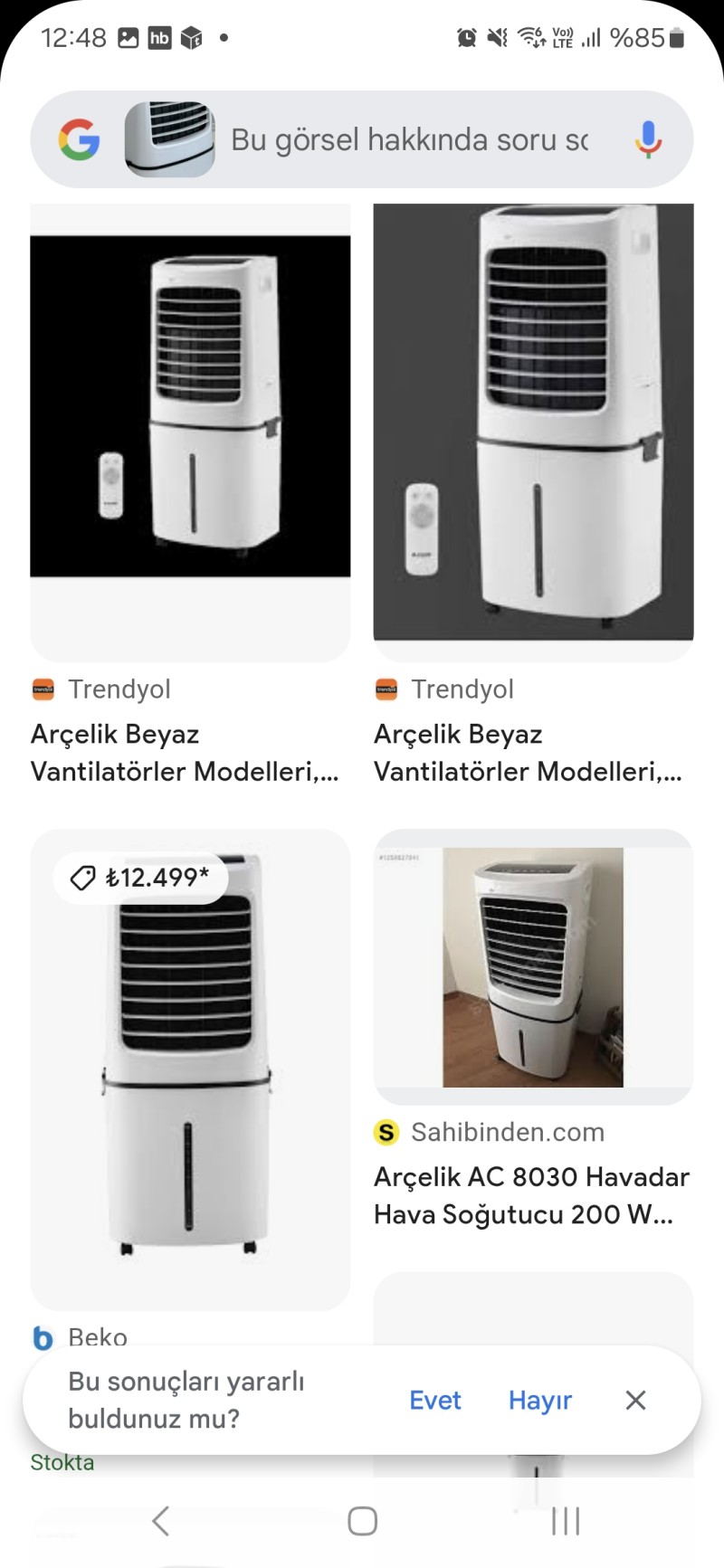Open the searched image thumbnail in search bar

tap(170, 139)
